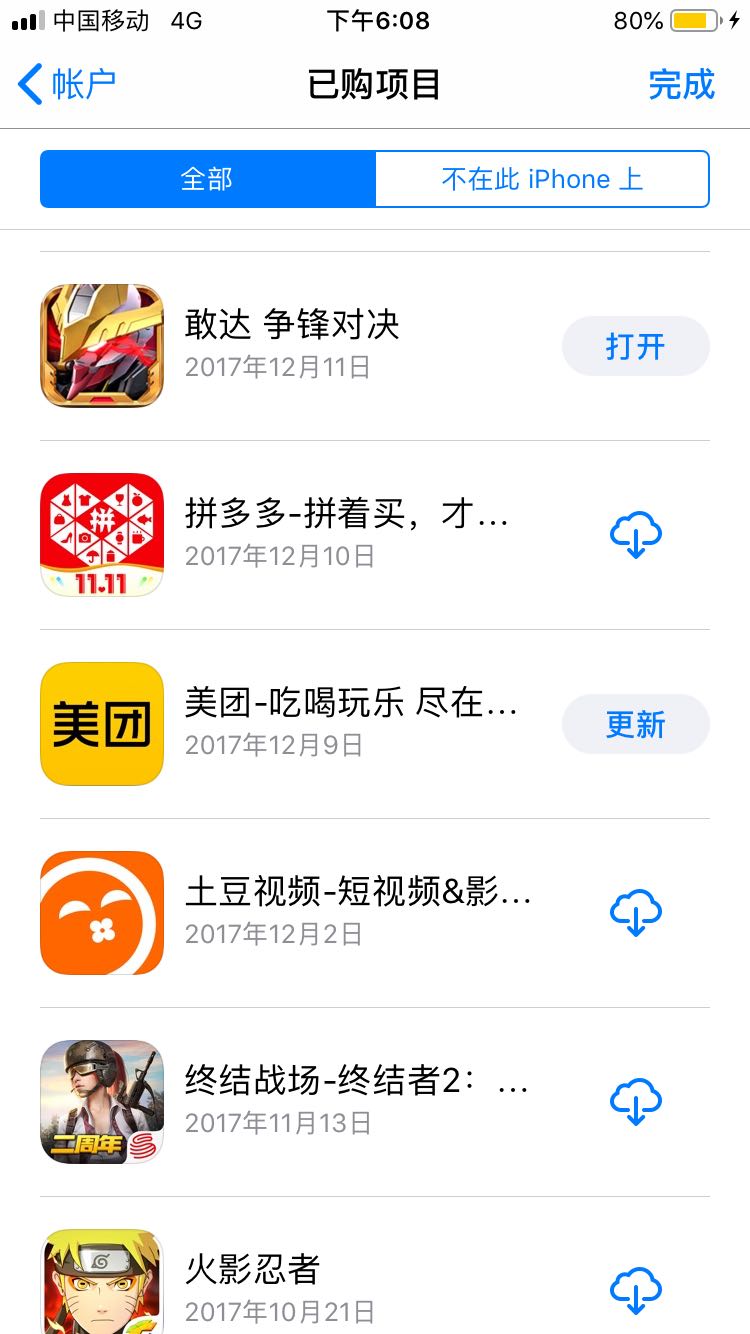This screenshot has width=750, height=1334.
Task: Update the 美团 app
Action: point(635,724)
